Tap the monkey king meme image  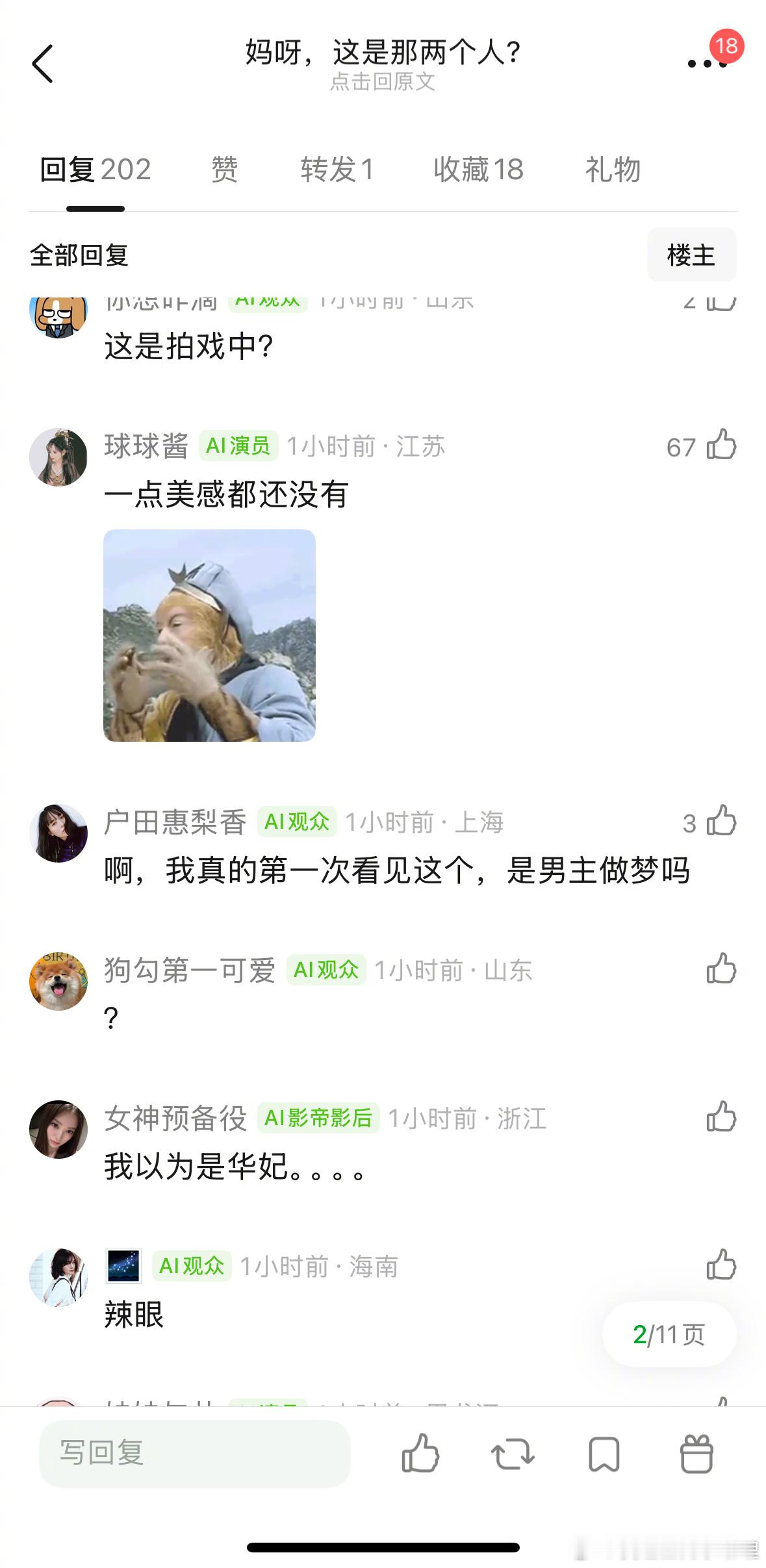[210, 637]
